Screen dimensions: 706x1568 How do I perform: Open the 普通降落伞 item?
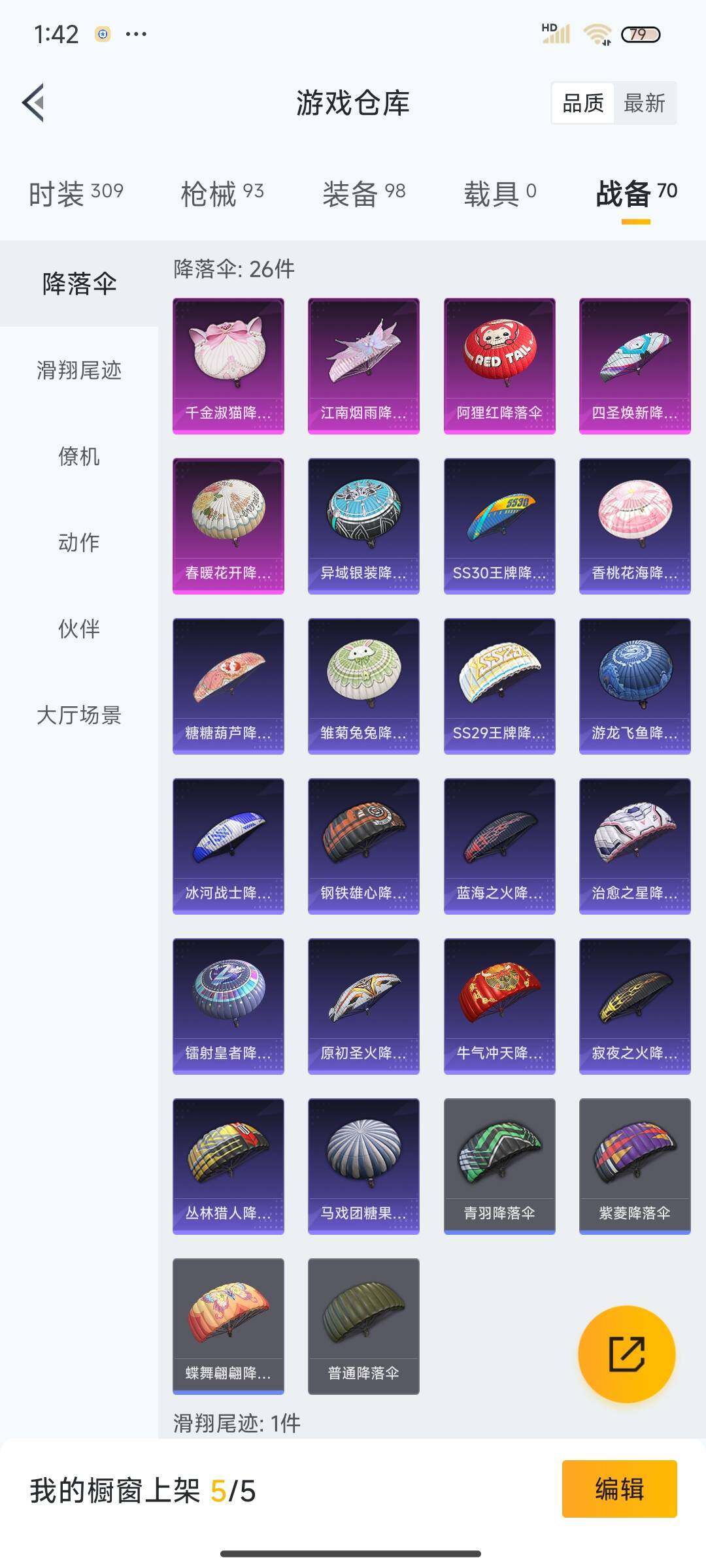pyautogui.click(x=363, y=1326)
